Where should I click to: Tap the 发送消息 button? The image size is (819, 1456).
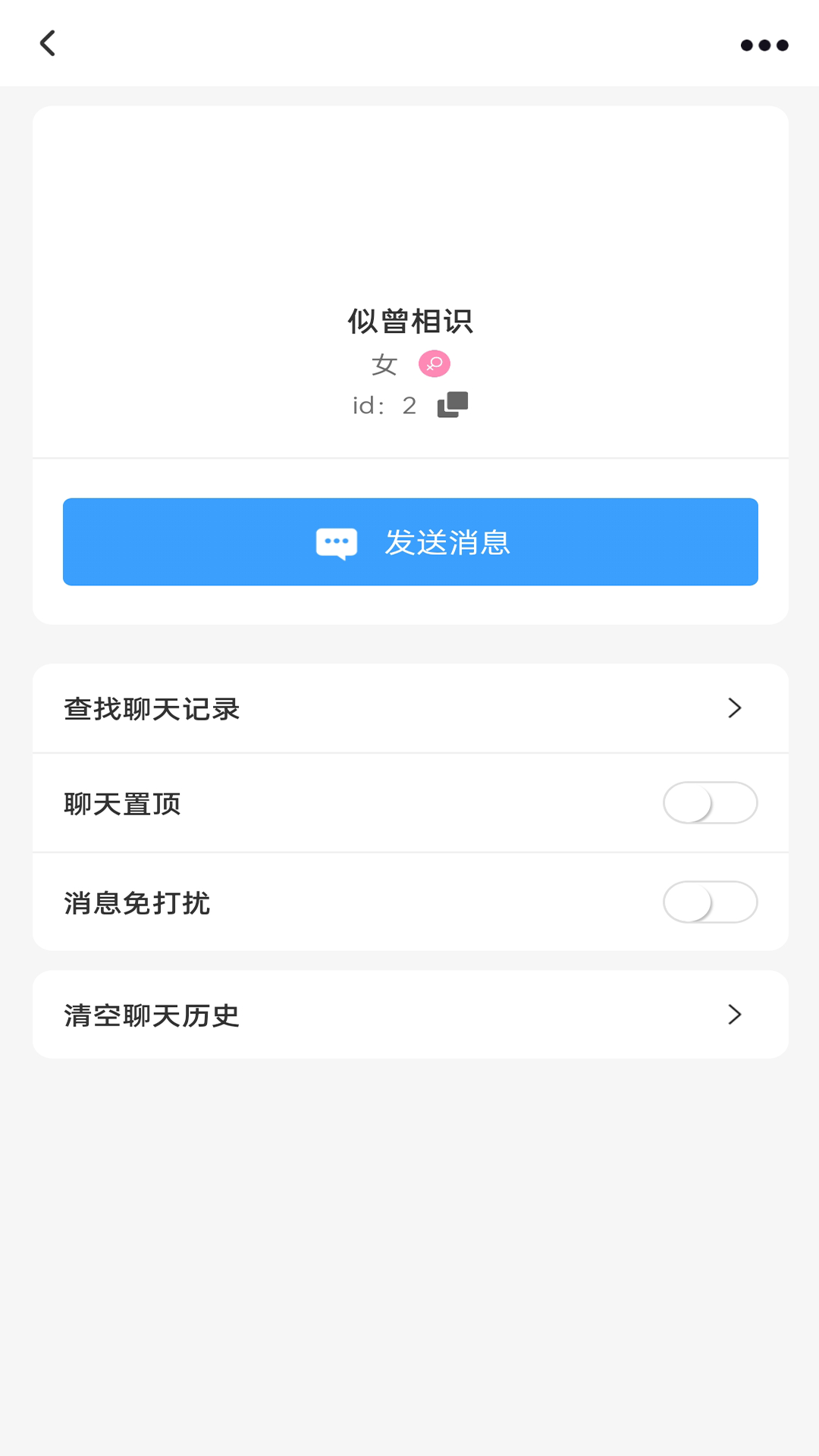pyautogui.click(x=410, y=541)
